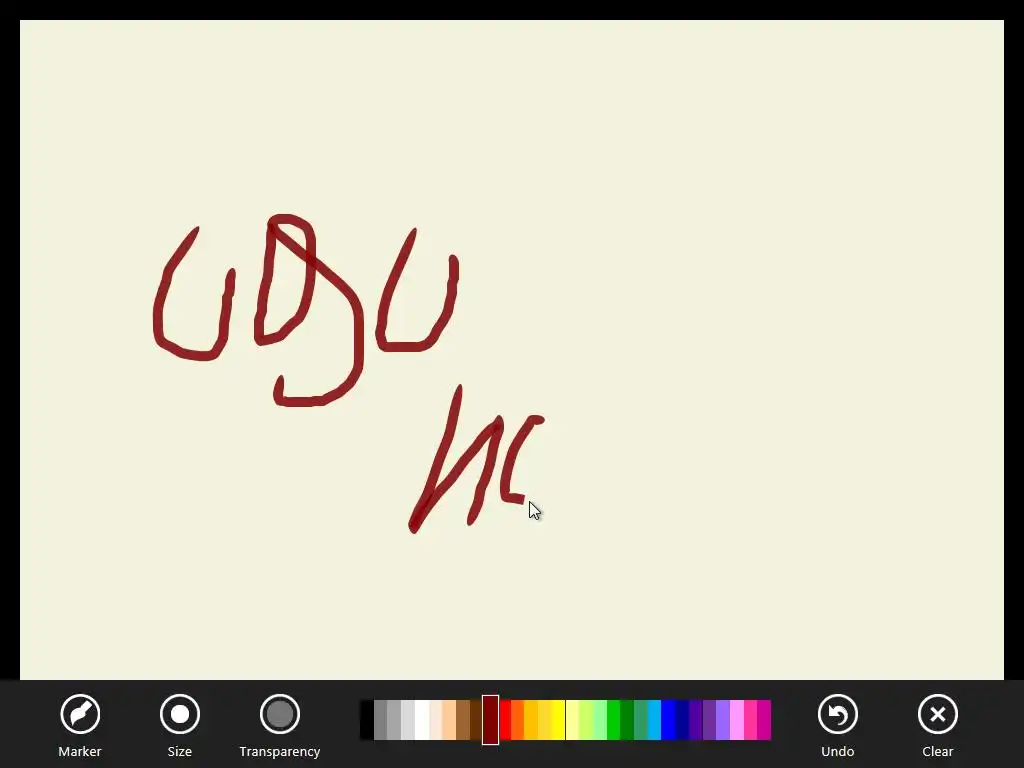
Task: Clear the whole drawing canvas
Action: tap(937, 714)
